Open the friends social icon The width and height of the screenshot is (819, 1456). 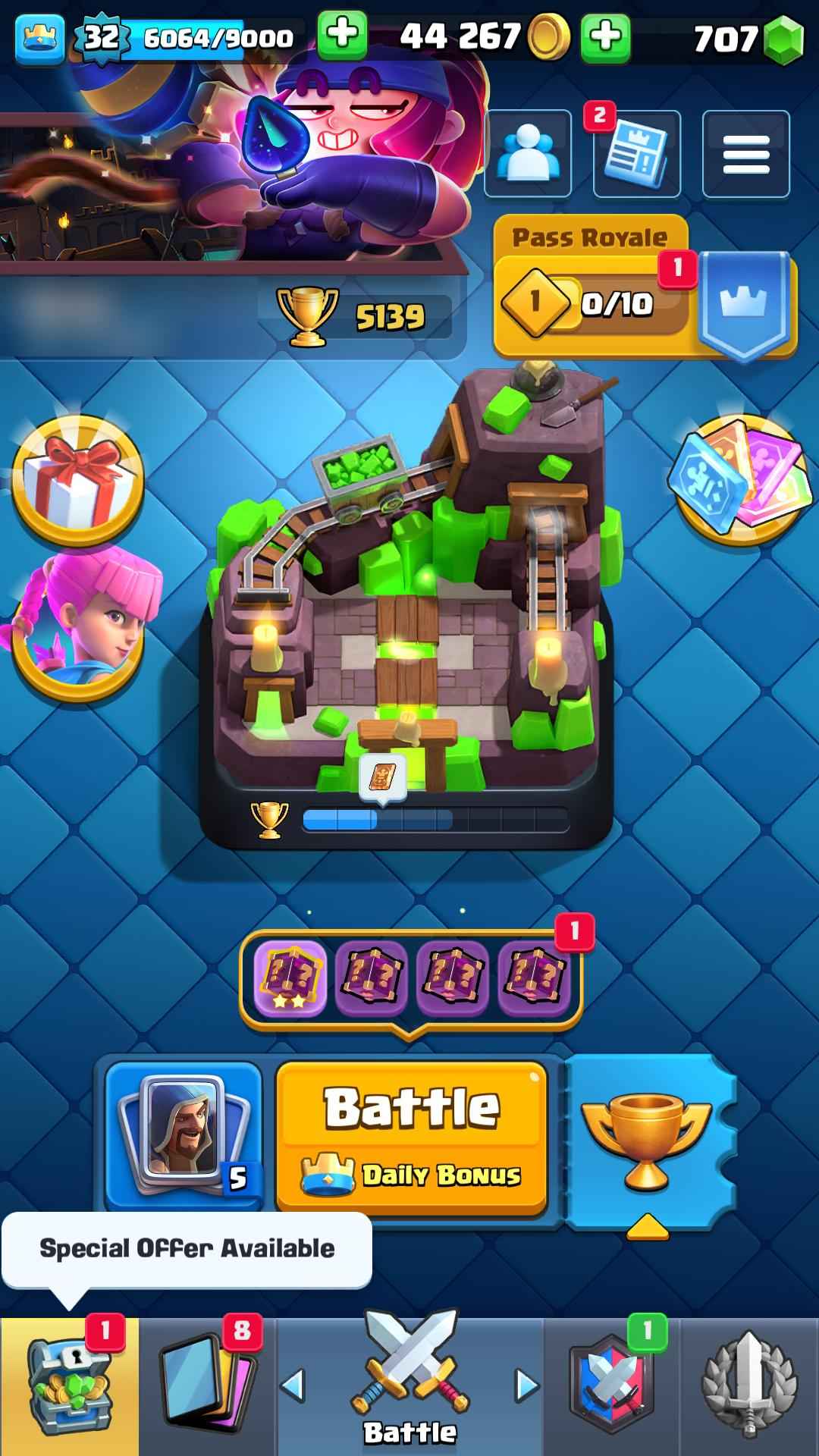528,154
